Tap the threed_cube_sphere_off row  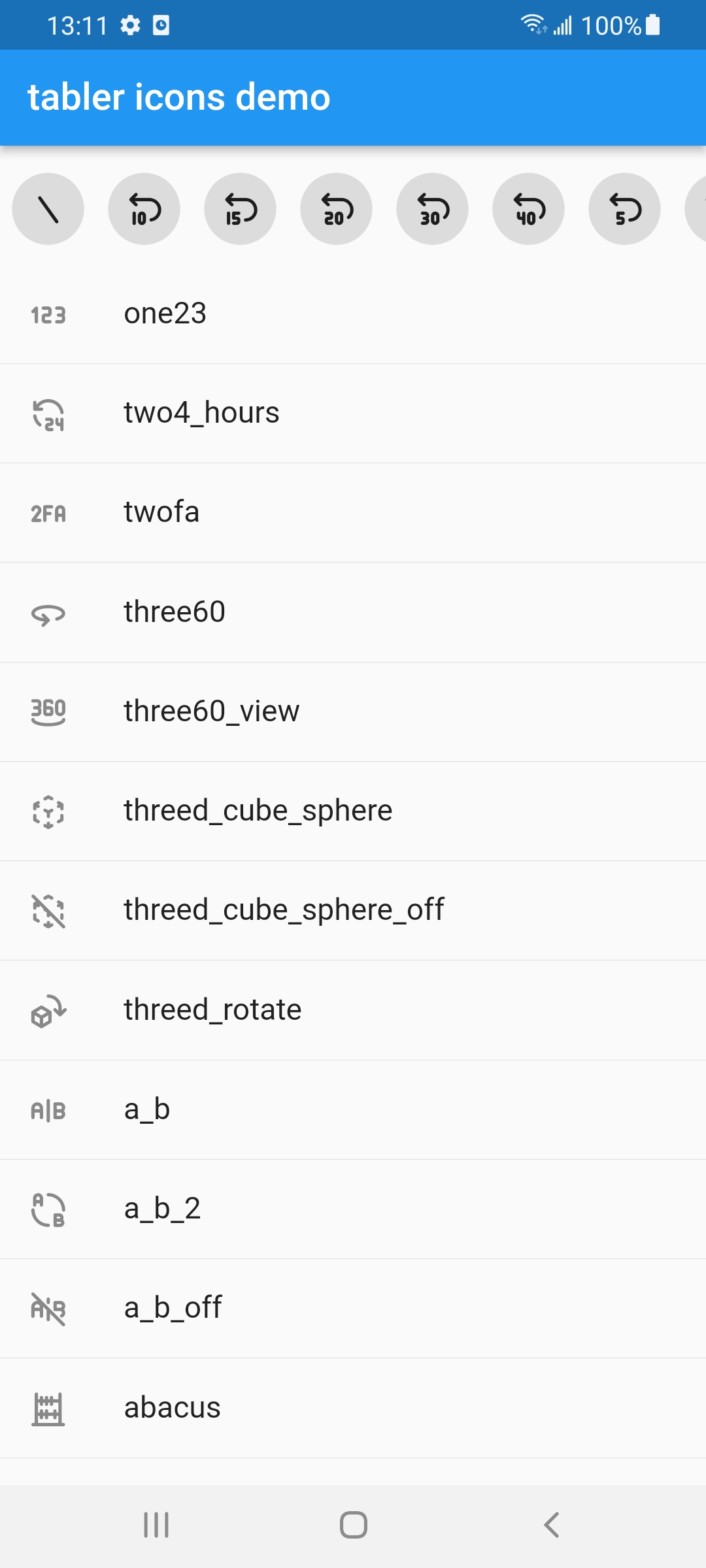353,911
